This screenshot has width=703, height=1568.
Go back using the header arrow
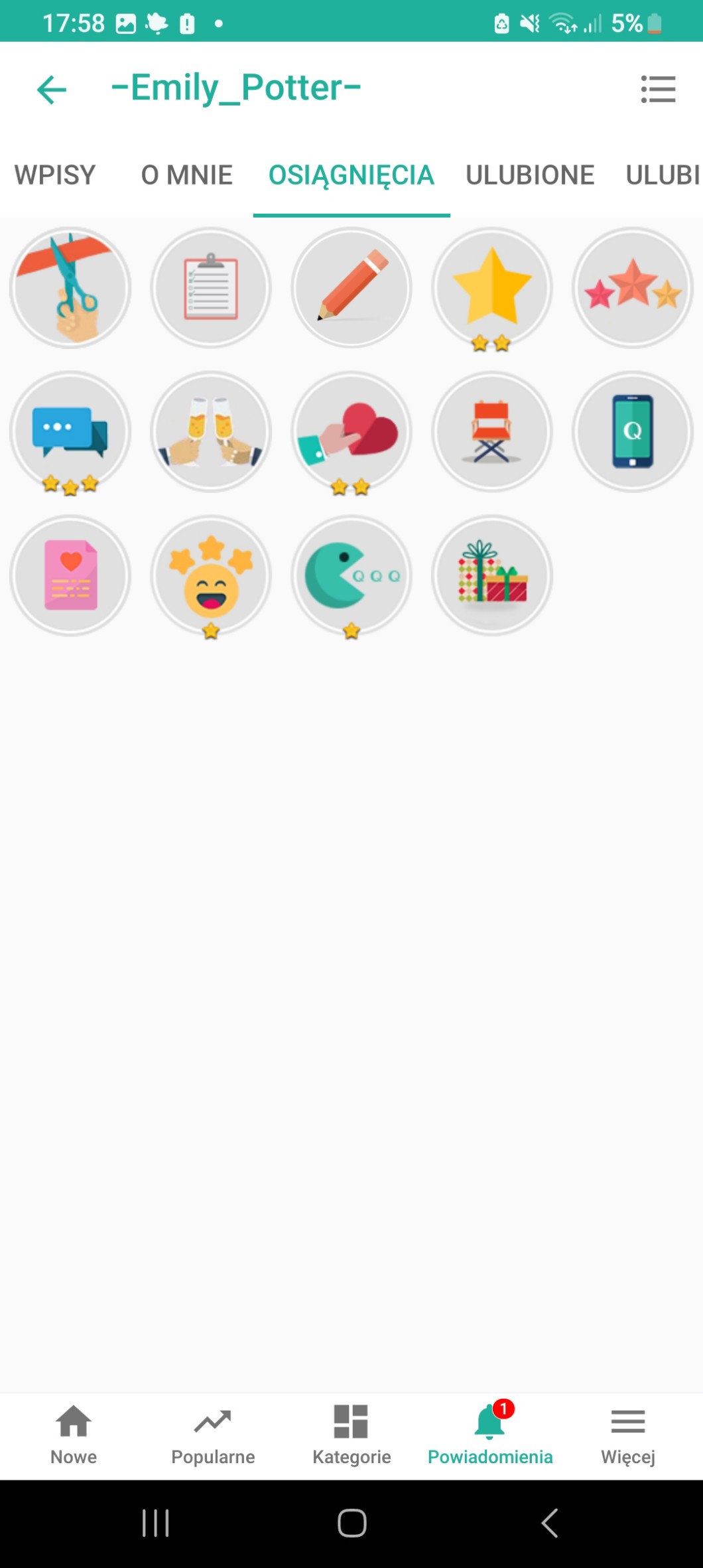(52, 90)
